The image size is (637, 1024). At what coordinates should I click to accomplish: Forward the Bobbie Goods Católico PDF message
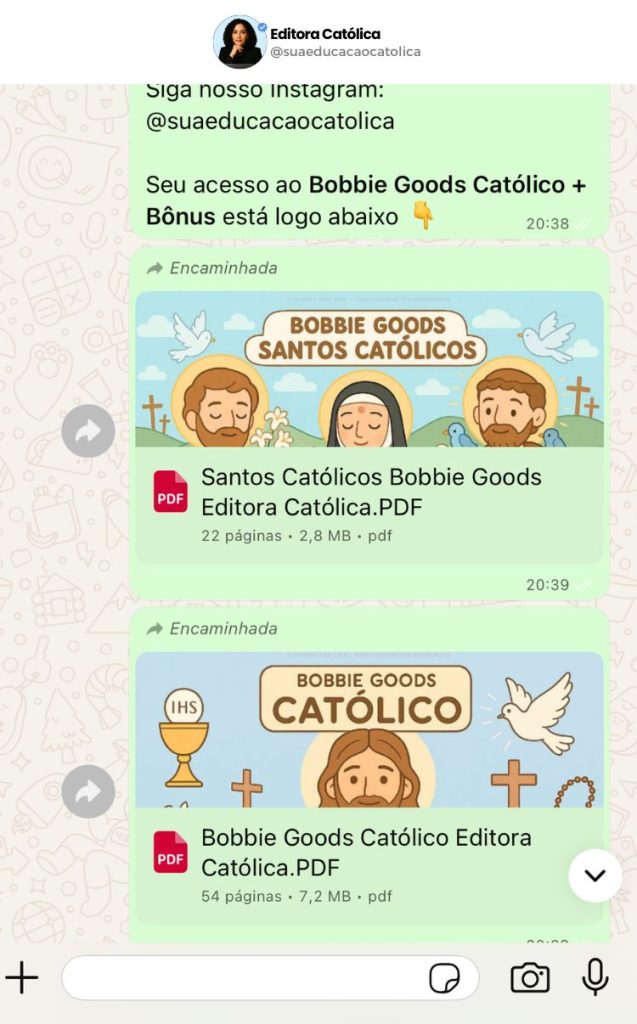[88, 792]
